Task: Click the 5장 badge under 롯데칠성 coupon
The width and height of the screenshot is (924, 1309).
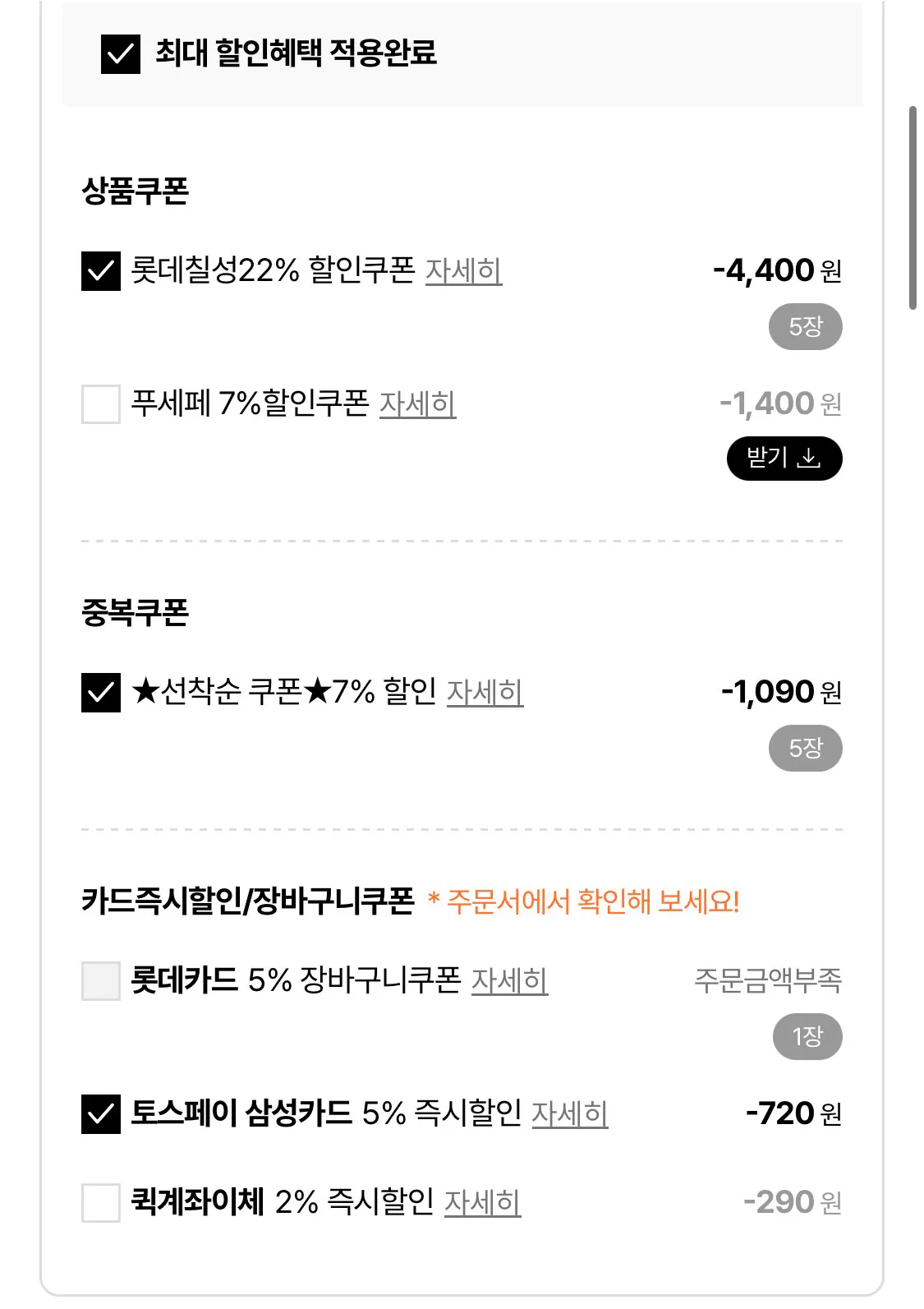Action: pos(806,326)
